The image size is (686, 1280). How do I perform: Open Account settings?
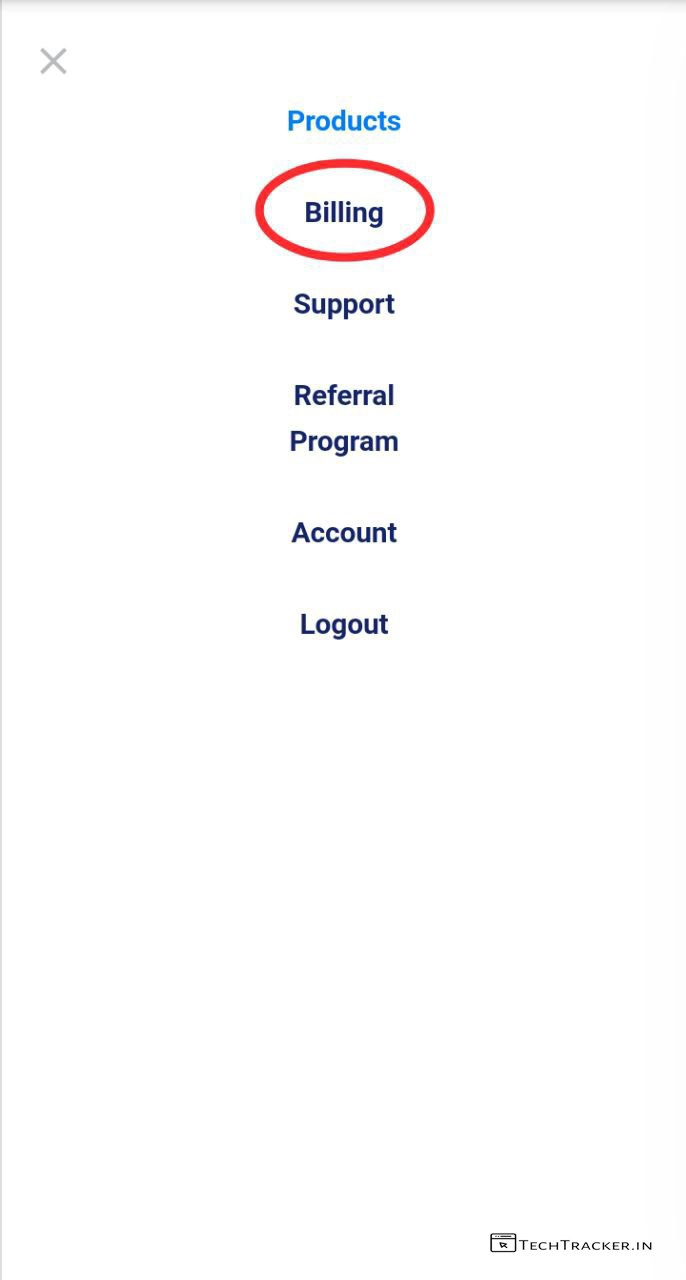click(x=343, y=532)
